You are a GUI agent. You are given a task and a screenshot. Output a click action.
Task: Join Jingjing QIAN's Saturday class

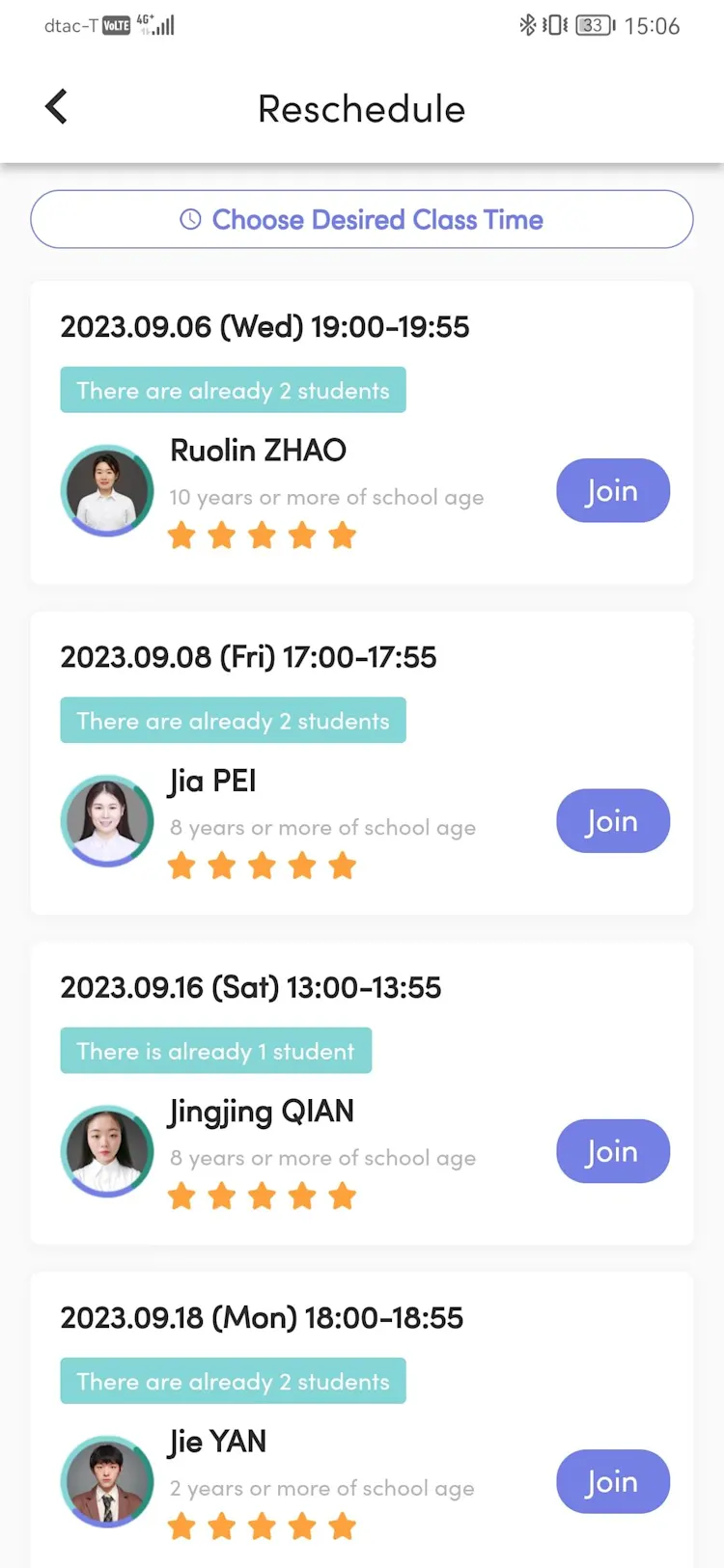[612, 1151]
